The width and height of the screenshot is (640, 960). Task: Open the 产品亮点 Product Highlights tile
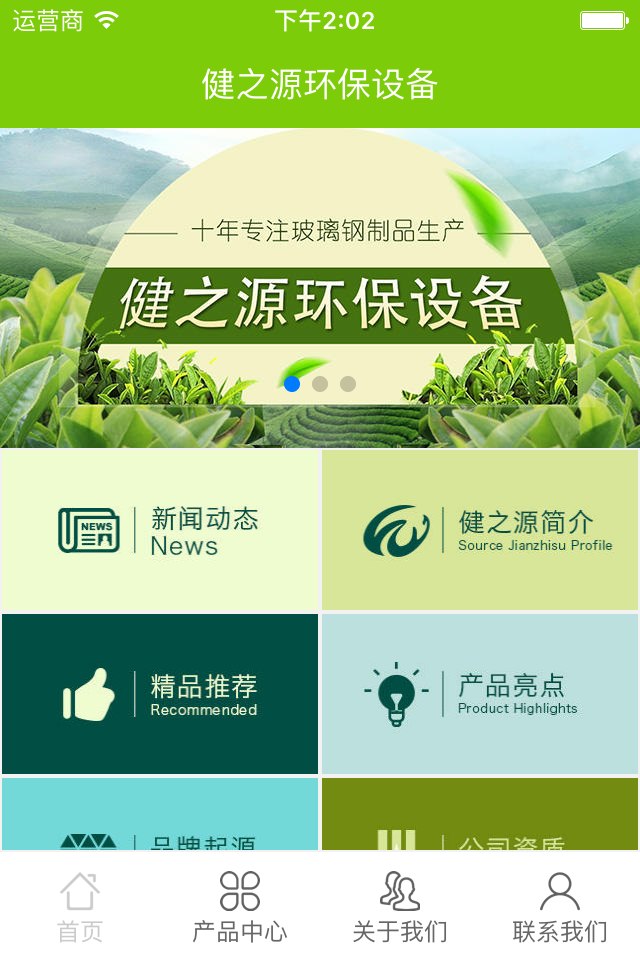coord(480,694)
